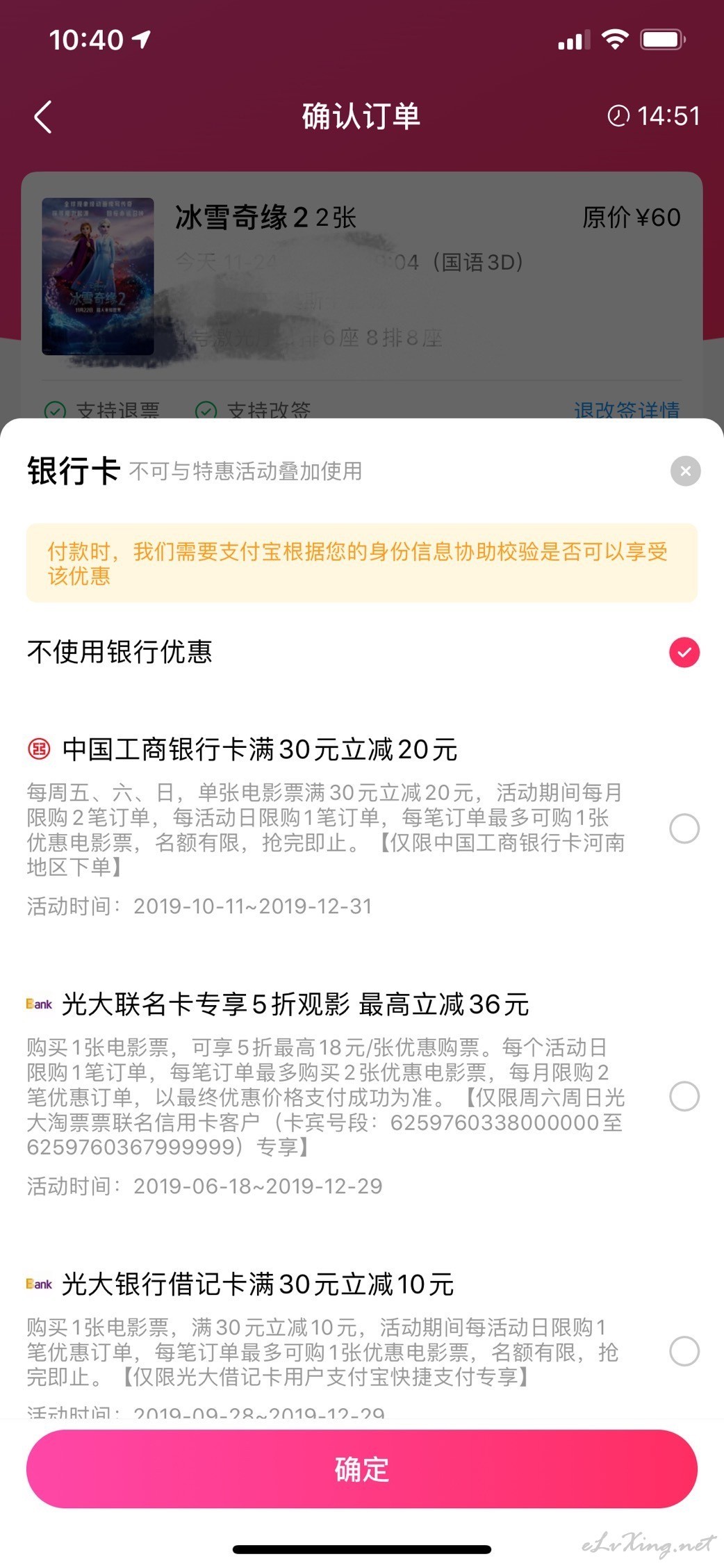Confirm selection with 确定 button
The height and width of the screenshot is (1568, 724).
(x=361, y=1469)
